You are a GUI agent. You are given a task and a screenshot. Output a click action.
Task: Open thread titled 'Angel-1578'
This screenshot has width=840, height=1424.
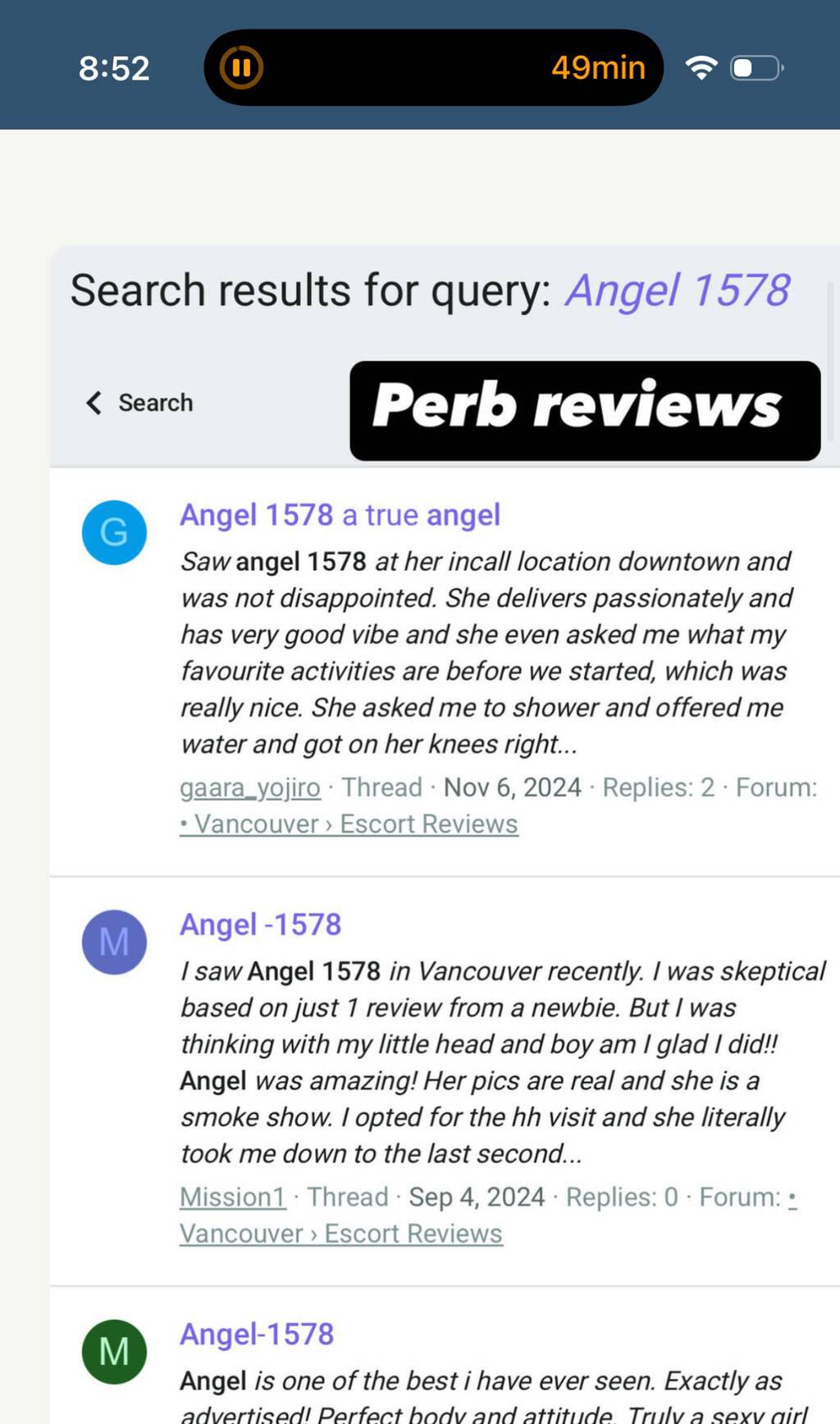coord(257,1334)
